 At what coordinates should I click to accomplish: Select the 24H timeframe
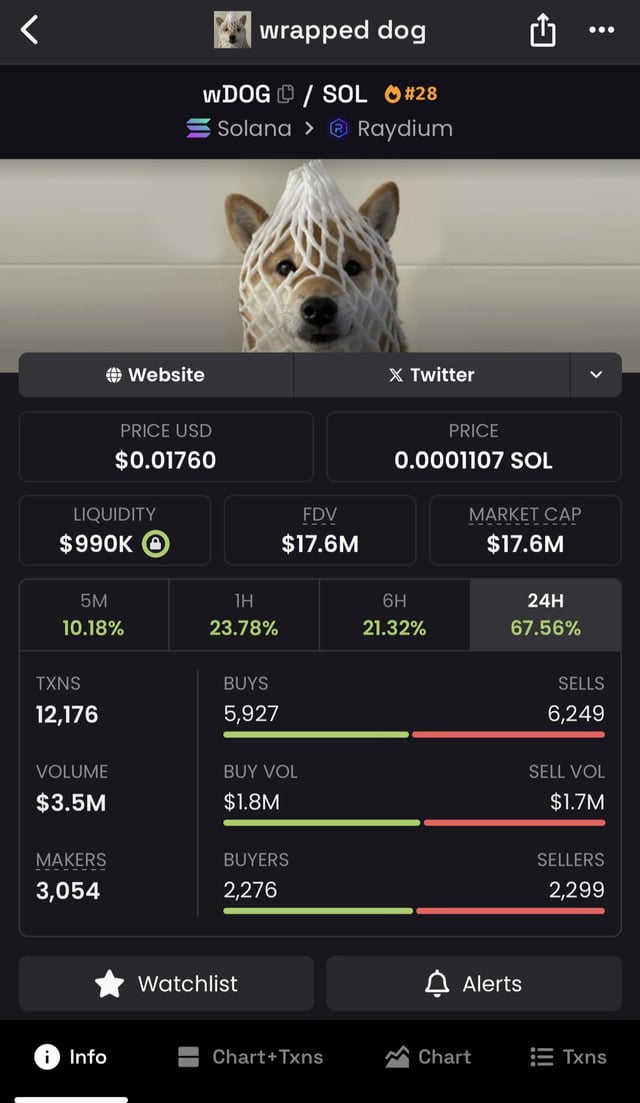(x=545, y=614)
